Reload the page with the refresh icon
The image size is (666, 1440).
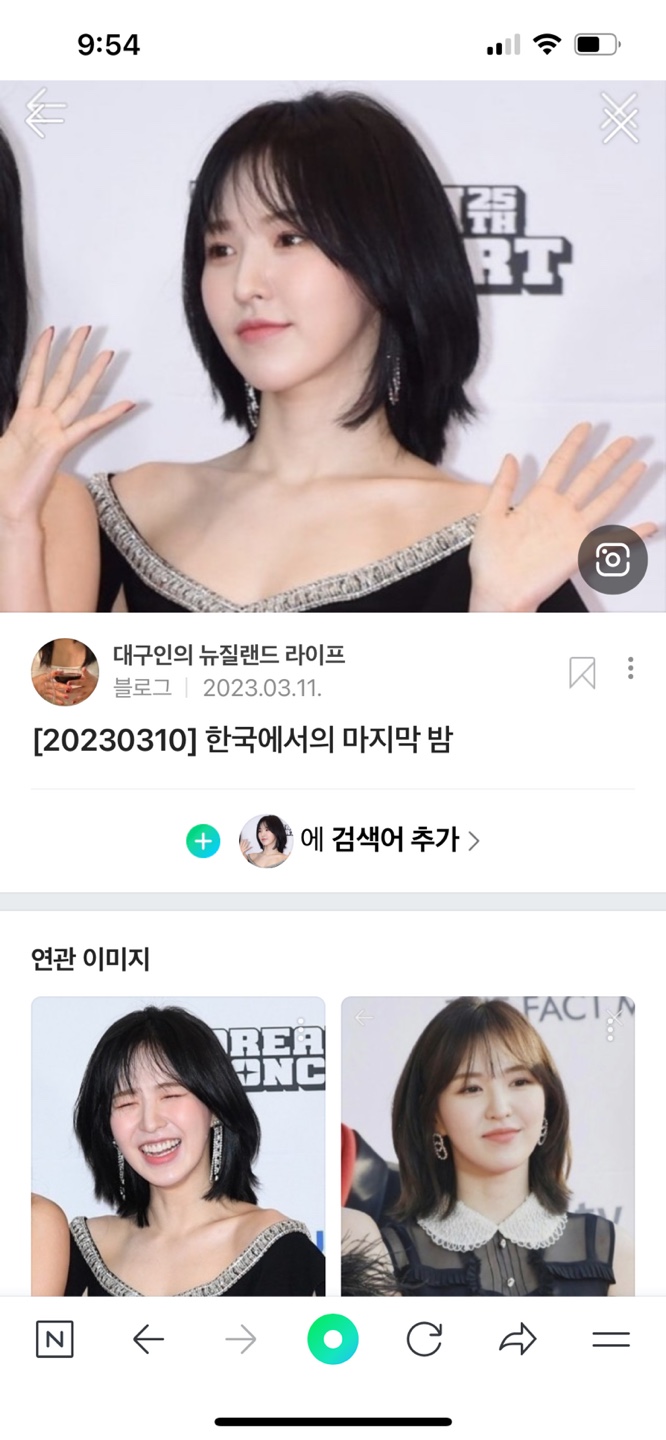(x=424, y=1340)
